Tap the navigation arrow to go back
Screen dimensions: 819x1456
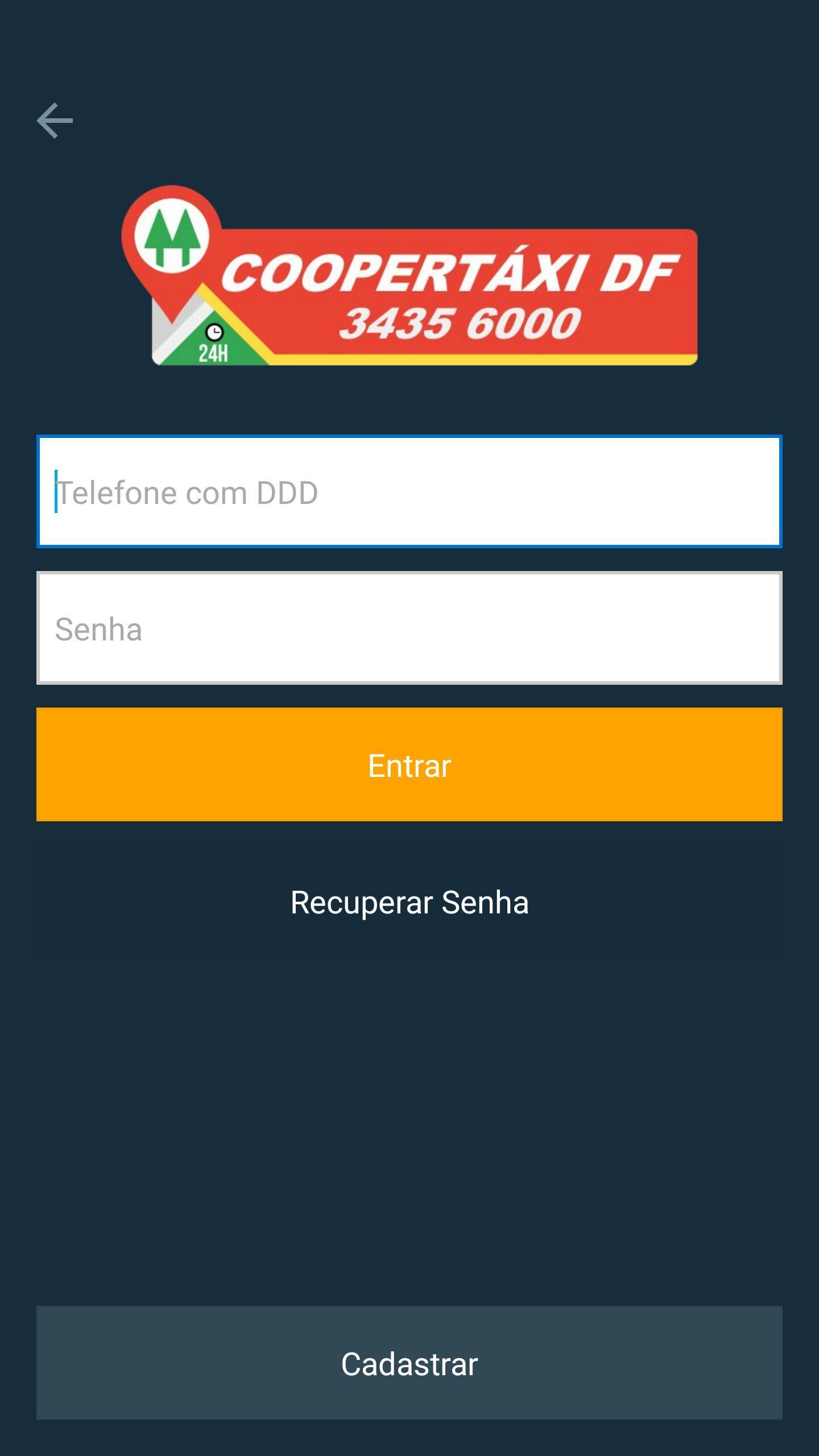[54, 120]
